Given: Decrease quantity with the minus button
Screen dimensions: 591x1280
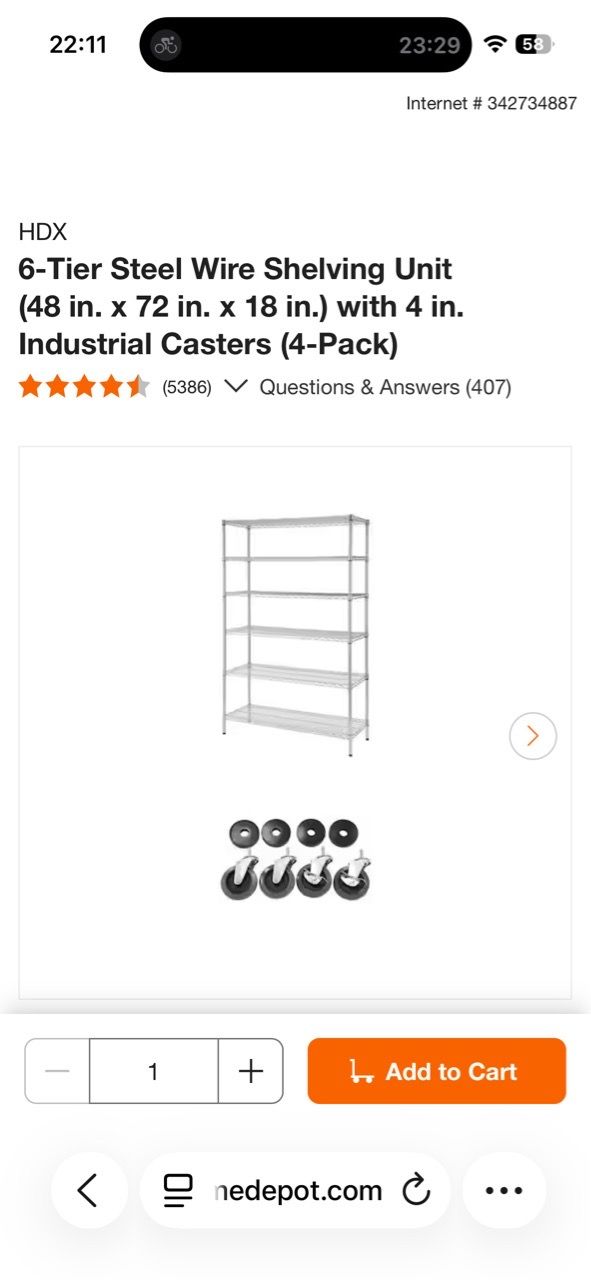Looking at the screenshot, I should point(57,1071).
